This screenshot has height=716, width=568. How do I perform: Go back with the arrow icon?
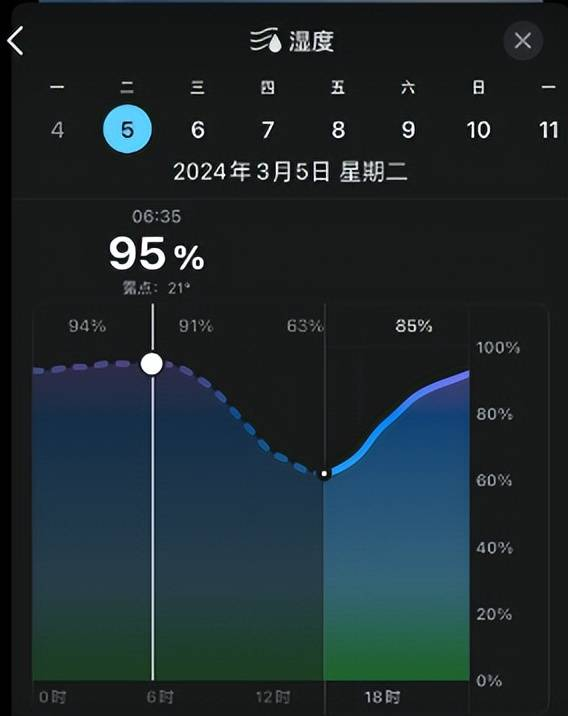(x=15, y=41)
